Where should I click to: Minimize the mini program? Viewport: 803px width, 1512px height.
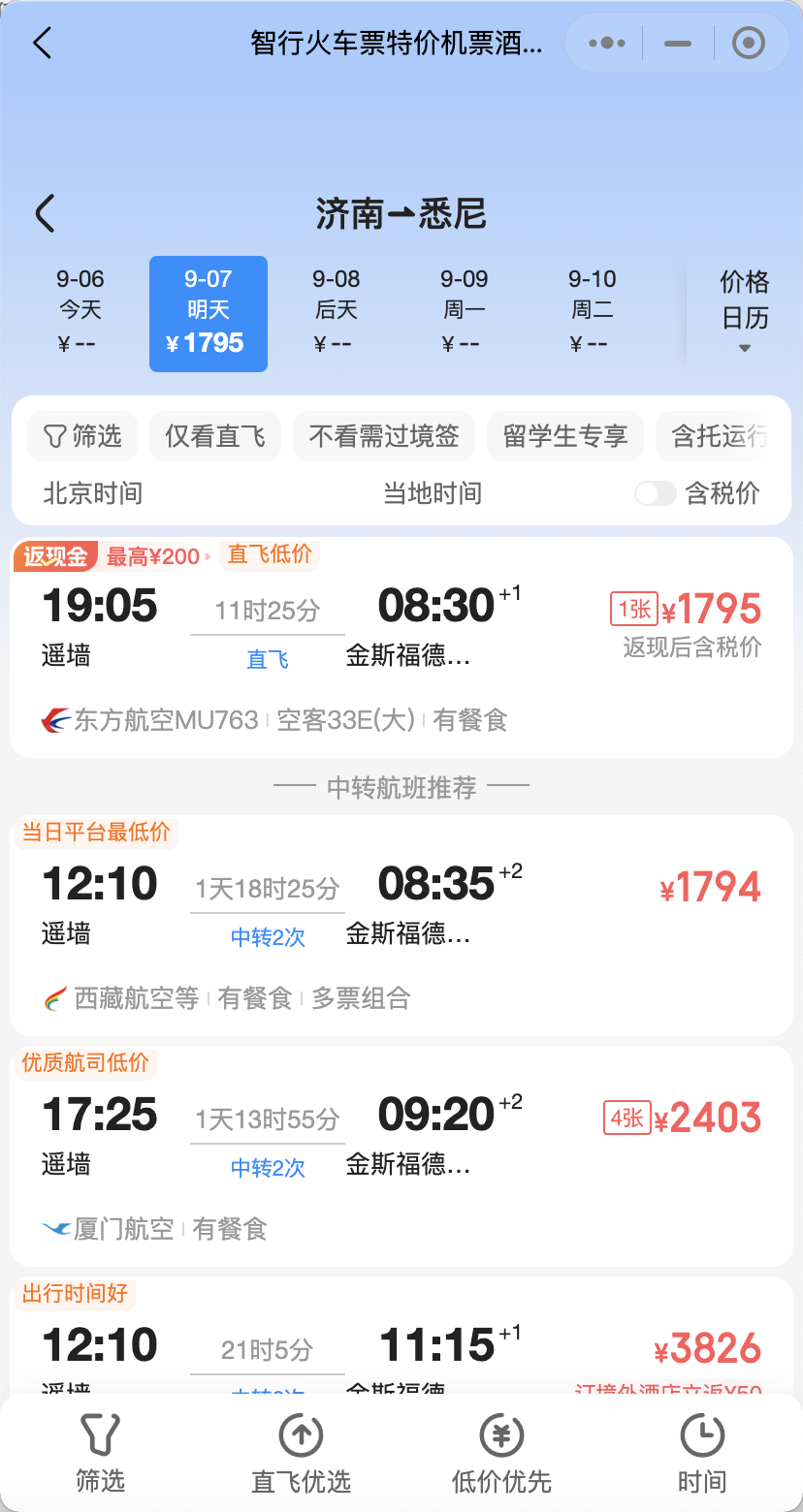pos(678,44)
